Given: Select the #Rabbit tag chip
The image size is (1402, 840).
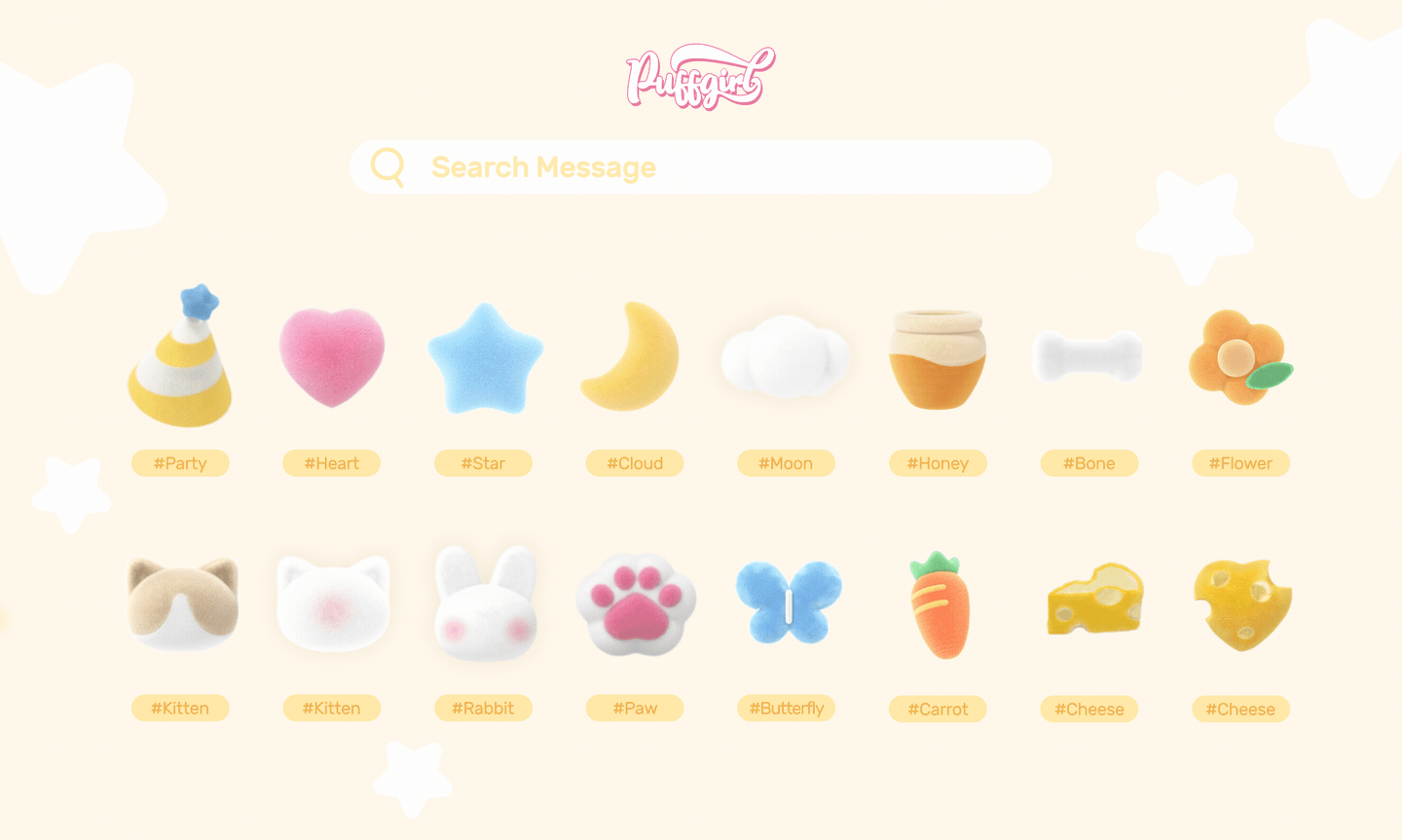Looking at the screenshot, I should (x=483, y=709).
